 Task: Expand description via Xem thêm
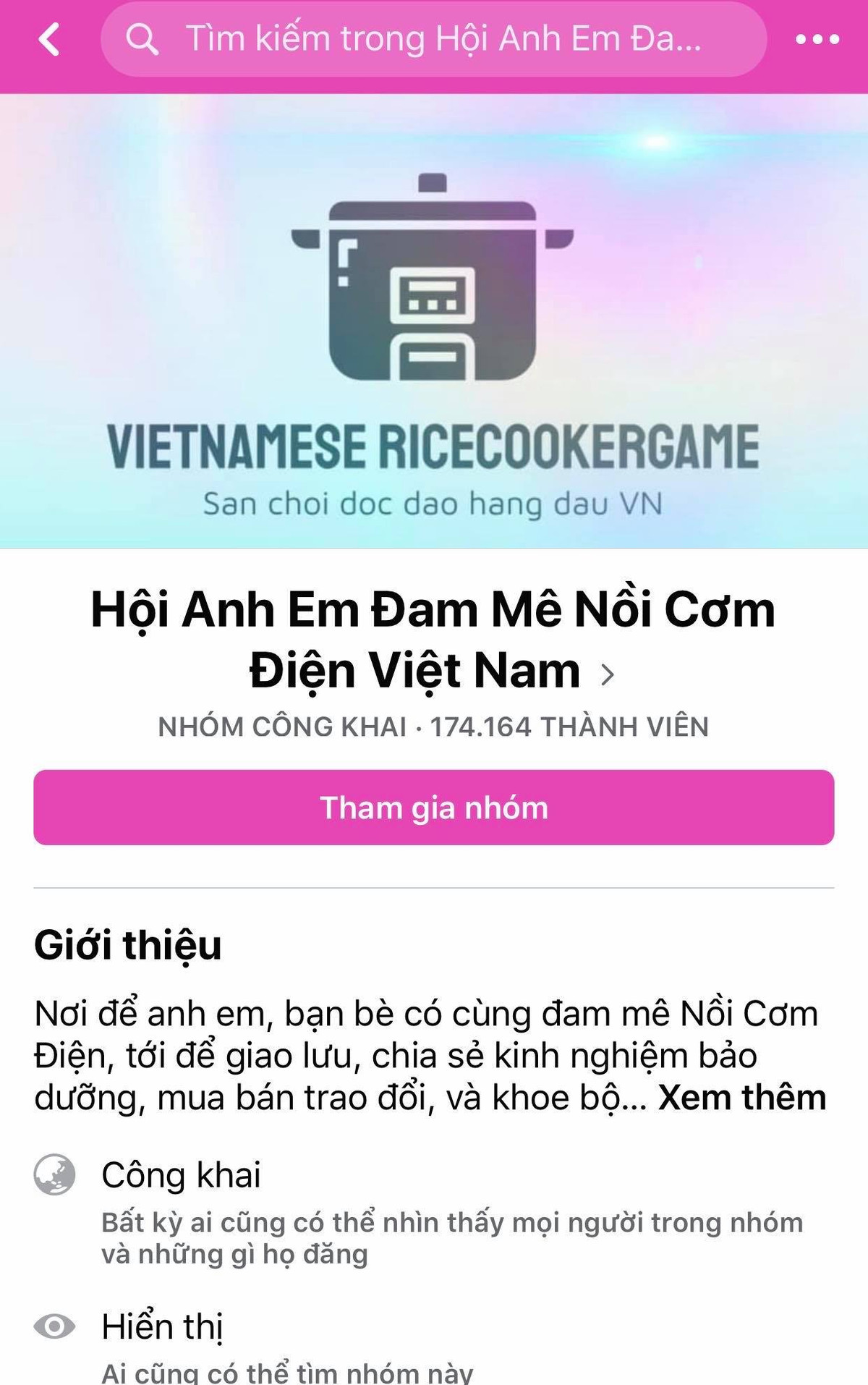point(740,1098)
